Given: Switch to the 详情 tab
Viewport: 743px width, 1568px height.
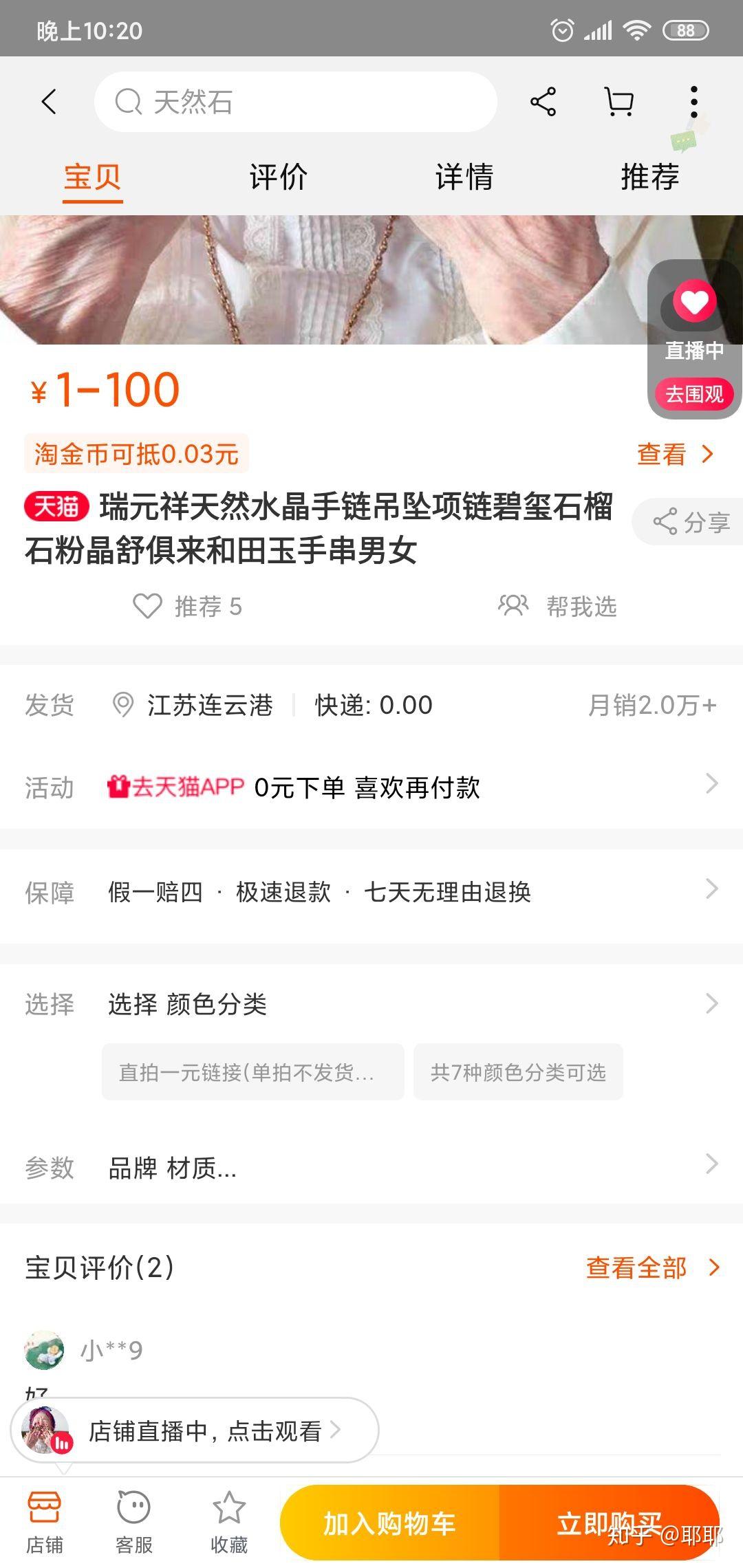Looking at the screenshot, I should point(464,177).
